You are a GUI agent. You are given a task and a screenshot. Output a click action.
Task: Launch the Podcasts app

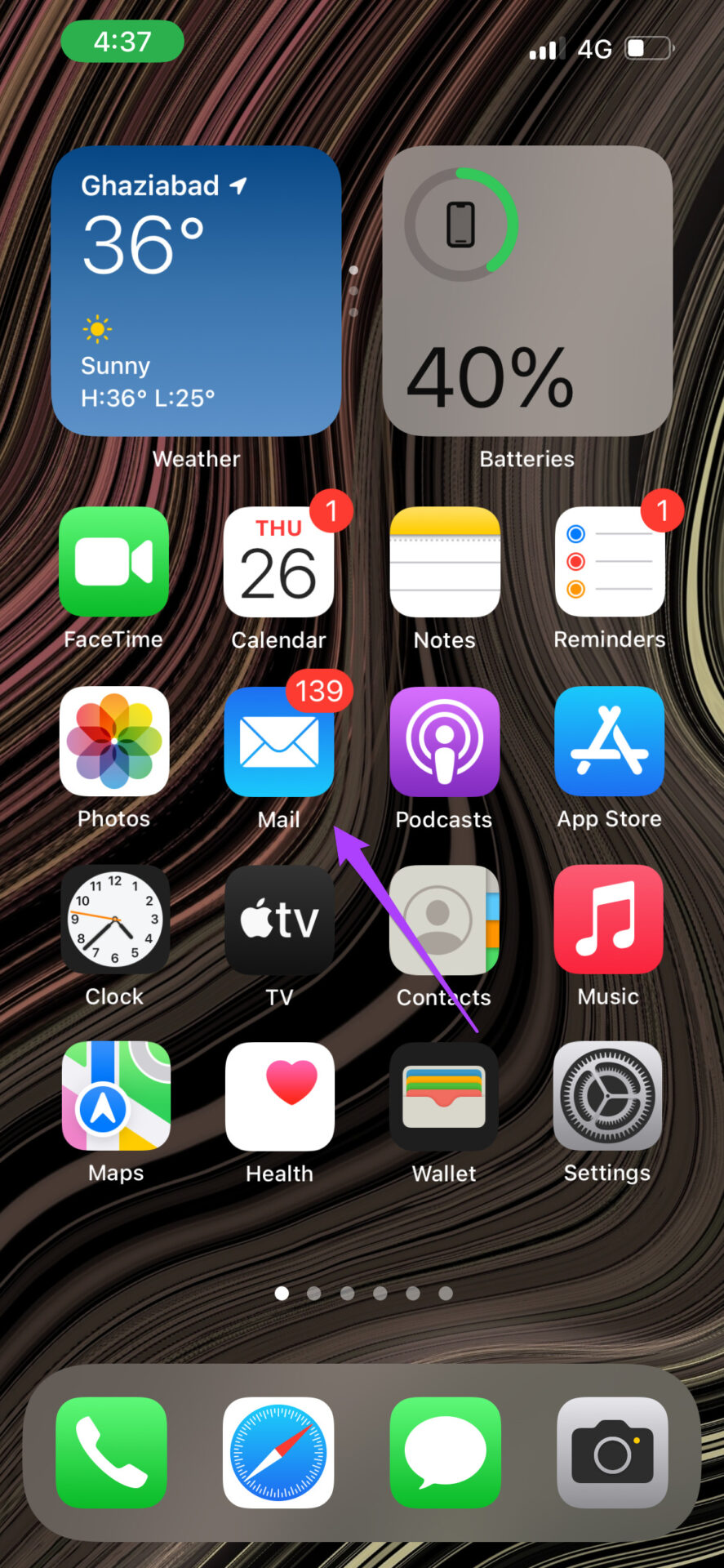(x=445, y=742)
